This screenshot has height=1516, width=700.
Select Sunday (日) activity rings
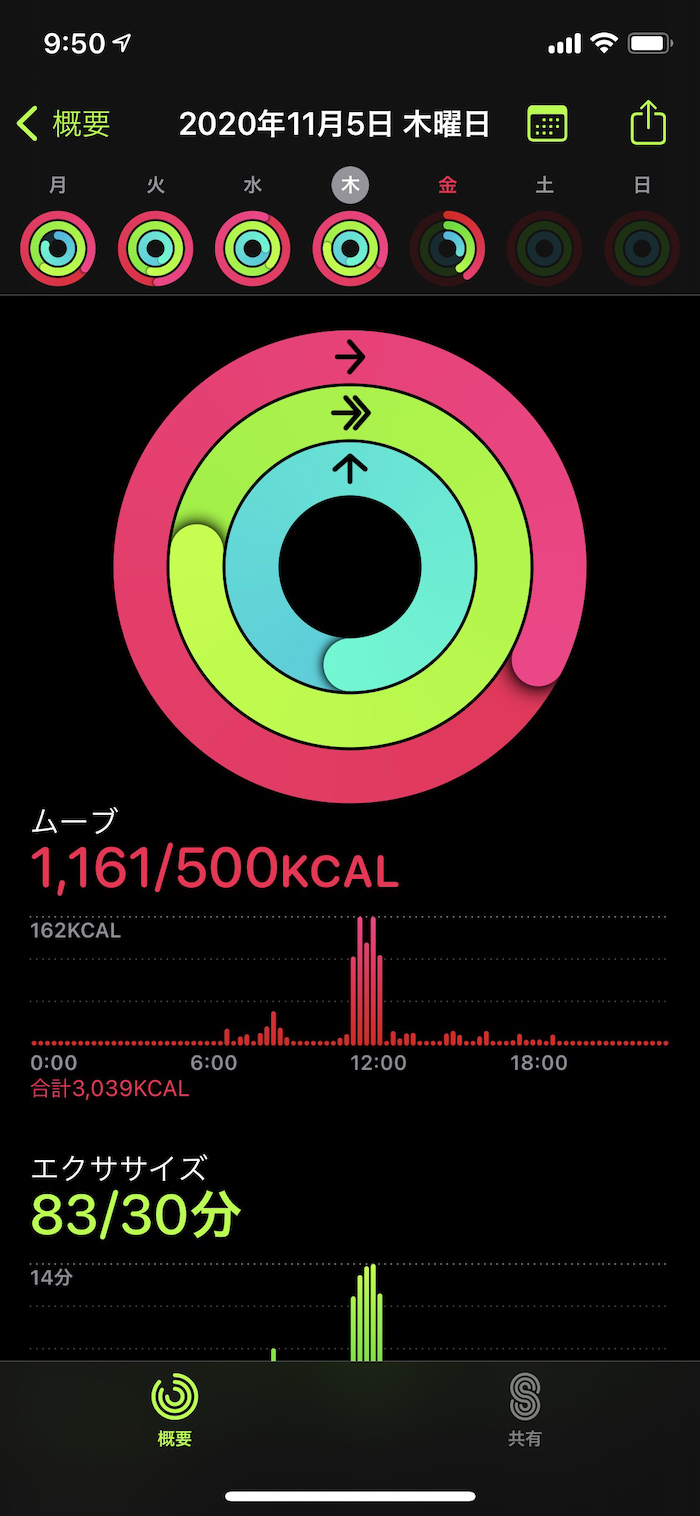click(643, 248)
